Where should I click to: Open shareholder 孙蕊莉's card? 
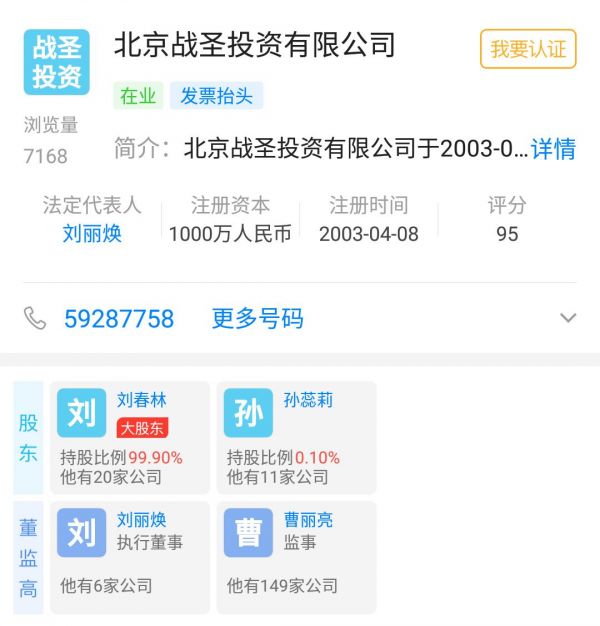coord(296,438)
